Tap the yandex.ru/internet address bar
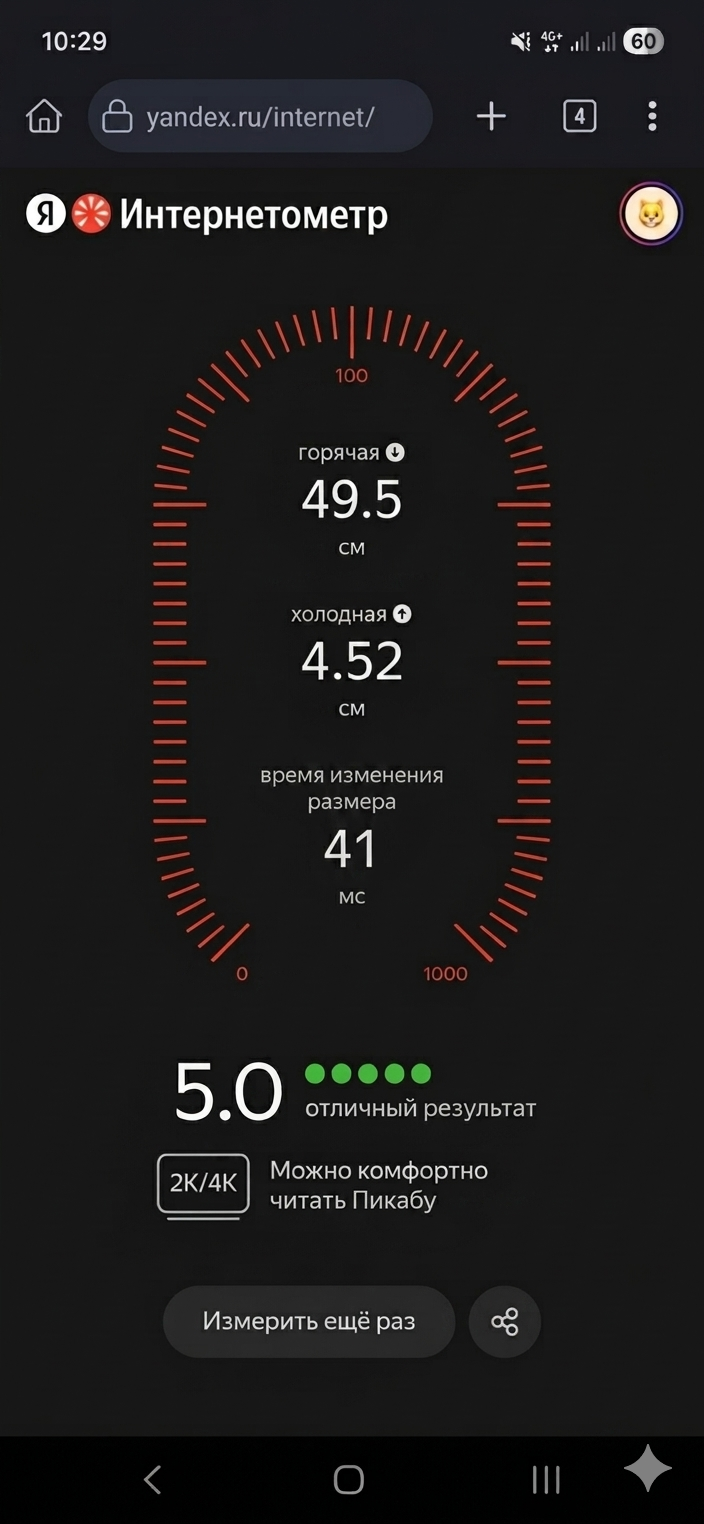Image resolution: width=704 pixels, height=1524 pixels. (x=260, y=116)
